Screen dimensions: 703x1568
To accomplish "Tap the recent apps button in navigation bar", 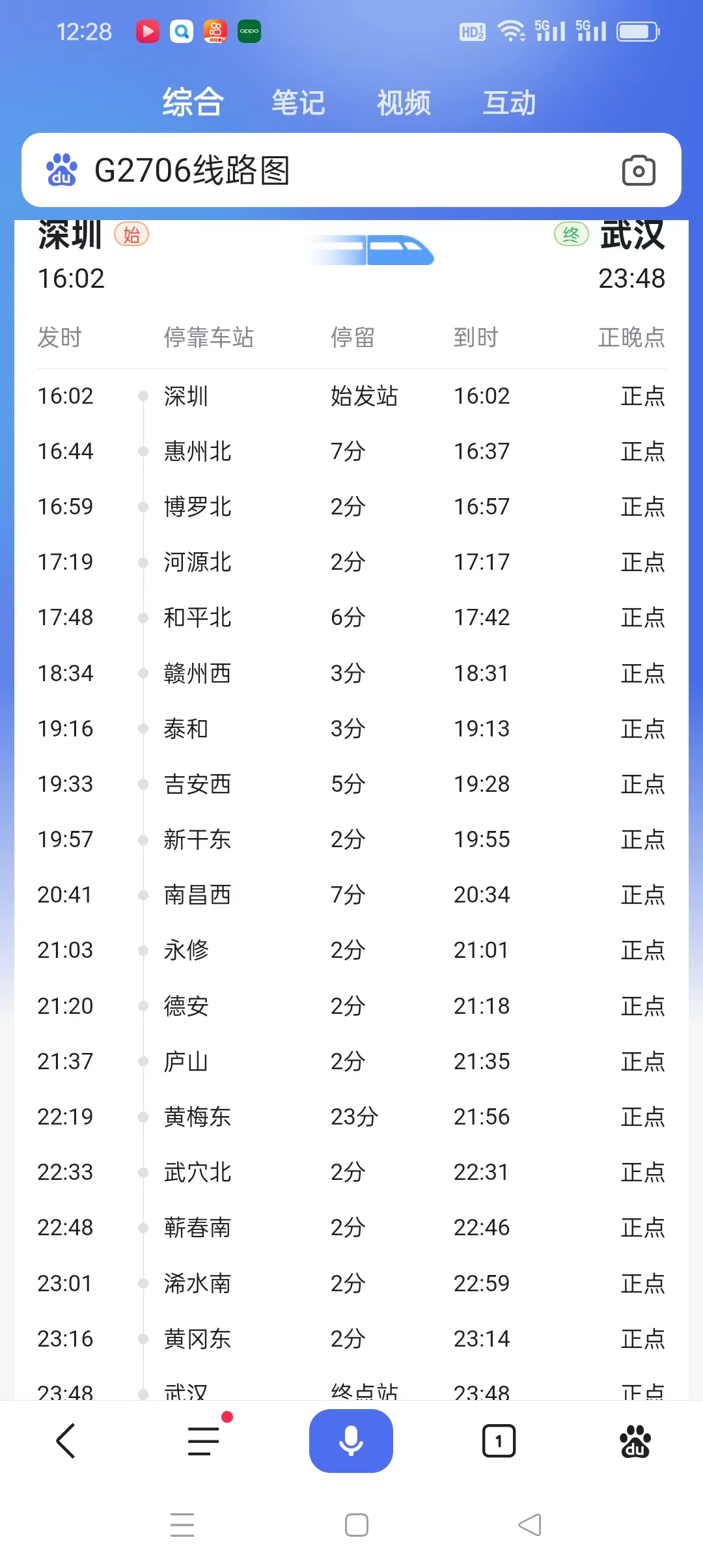I will (182, 1525).
